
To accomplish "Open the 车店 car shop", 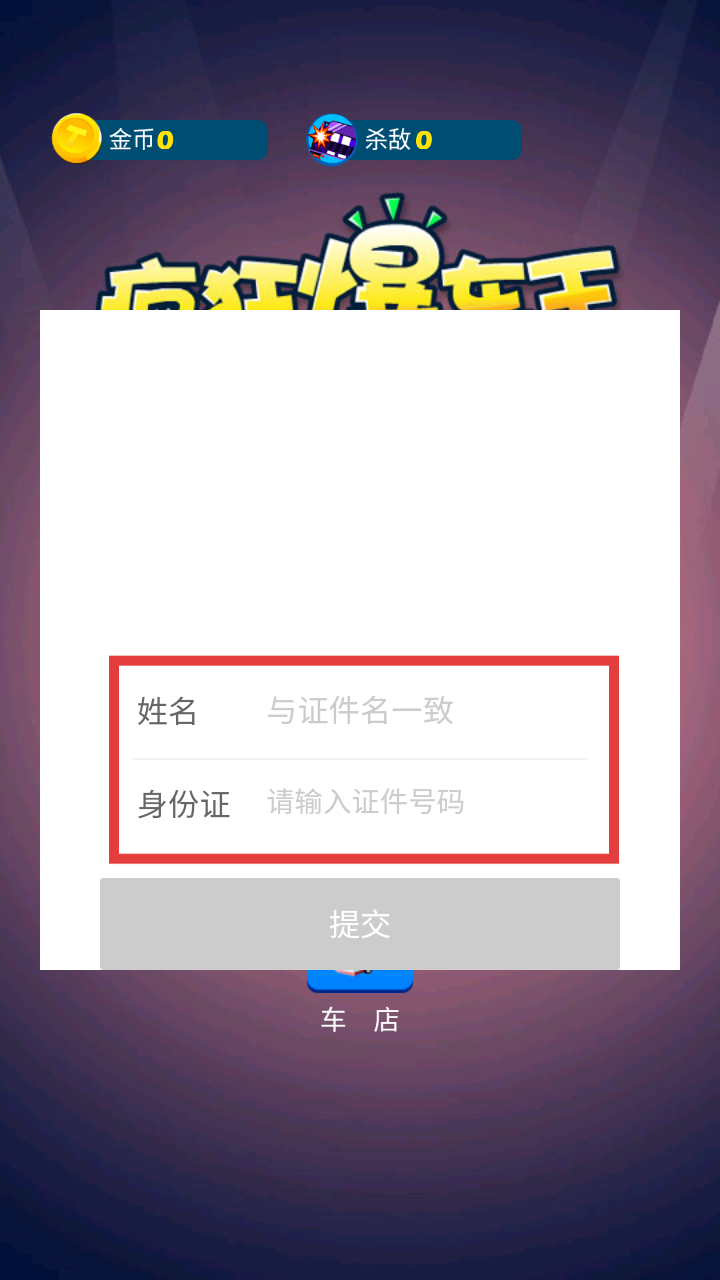I will (360, 1003).
